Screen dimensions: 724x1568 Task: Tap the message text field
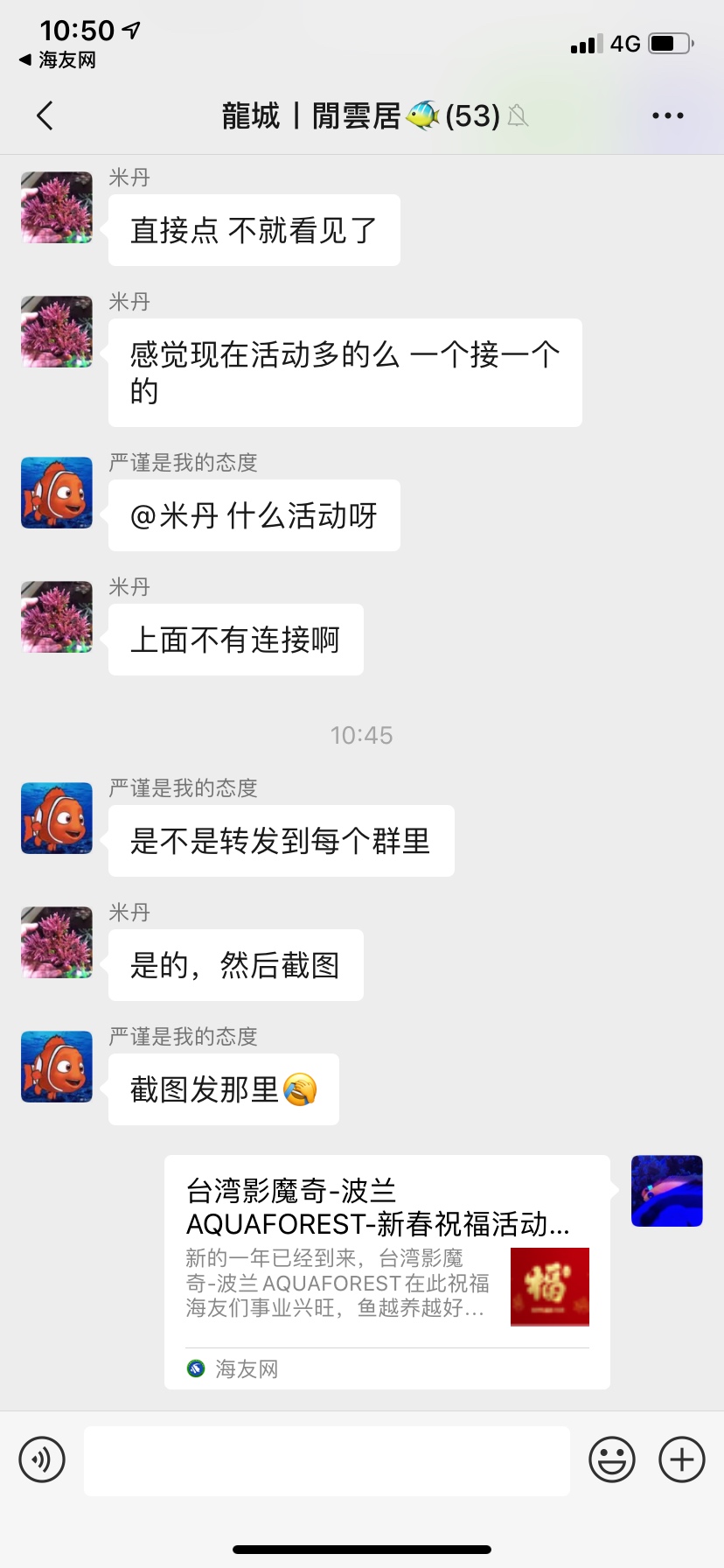326,1460
